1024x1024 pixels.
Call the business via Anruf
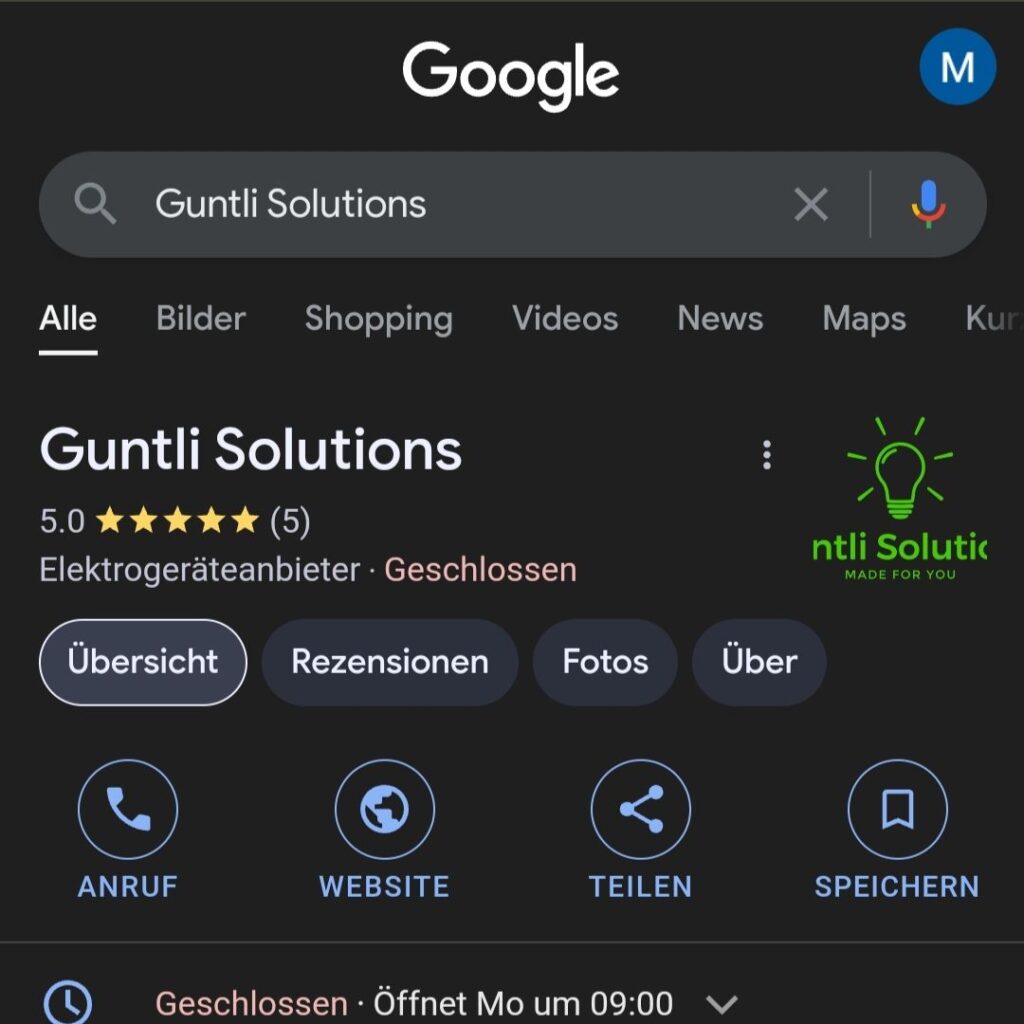tap(128, 810)
